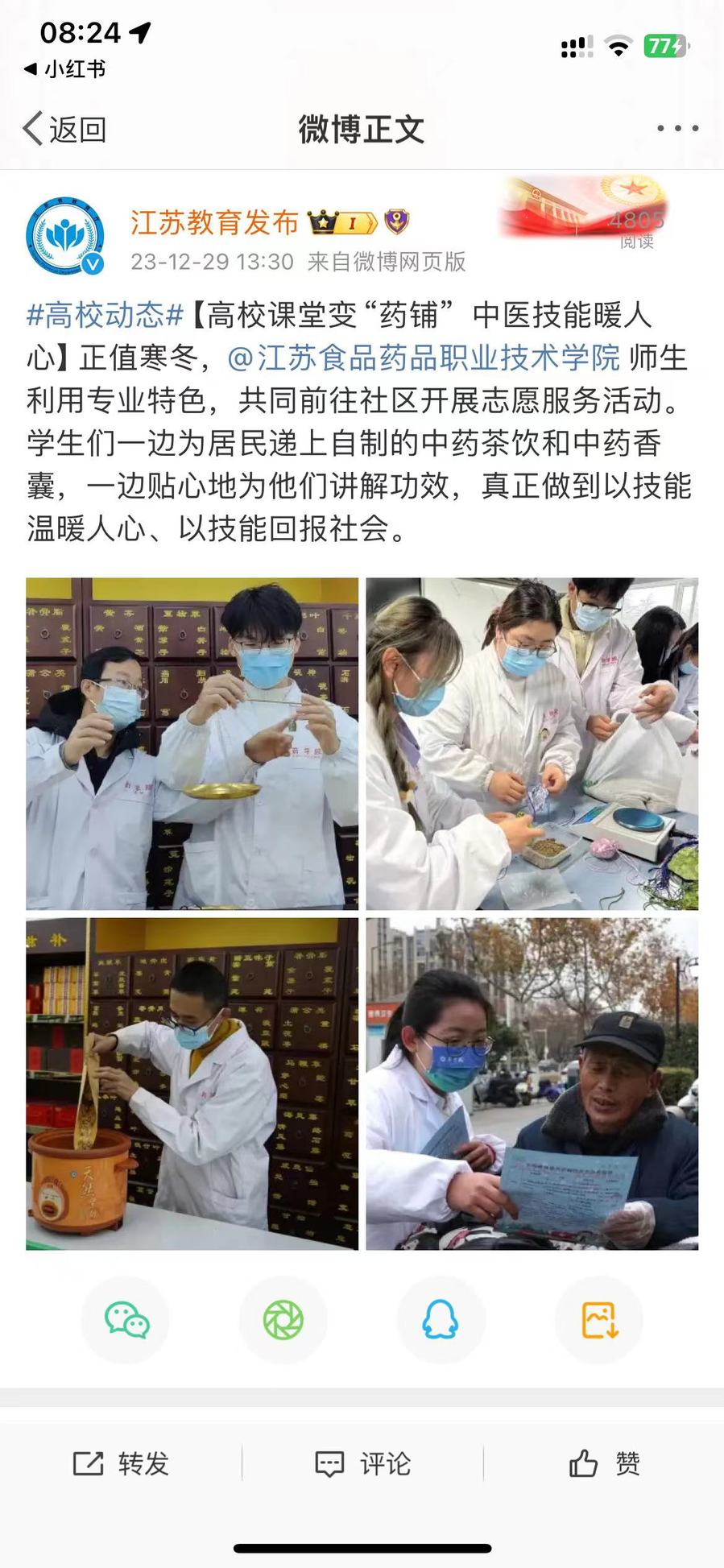Save the post as an image
The width and height of the screenshot is (724, 1568).
pos(599,1320)
